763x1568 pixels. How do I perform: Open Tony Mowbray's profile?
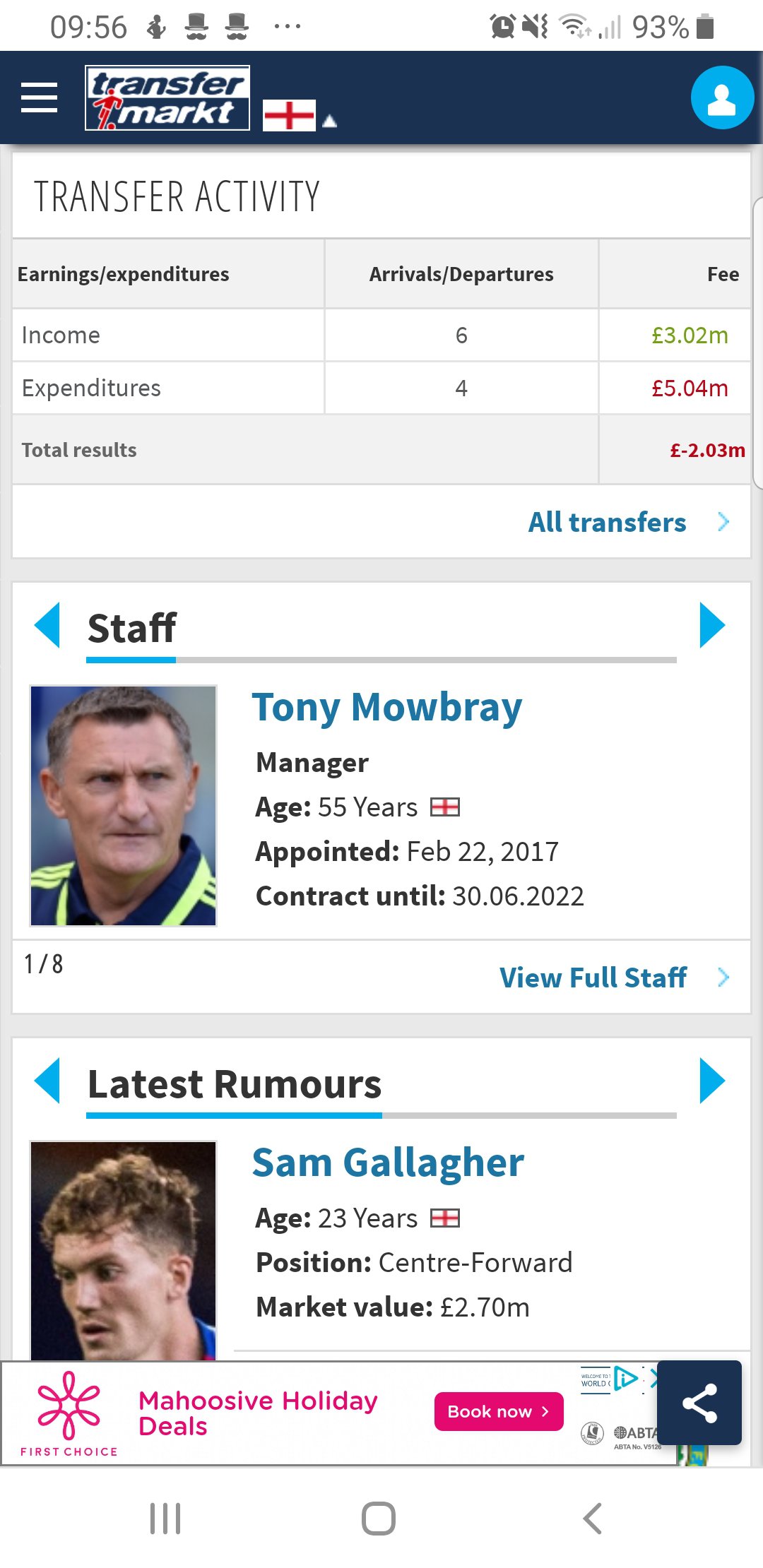coord(386,707)
